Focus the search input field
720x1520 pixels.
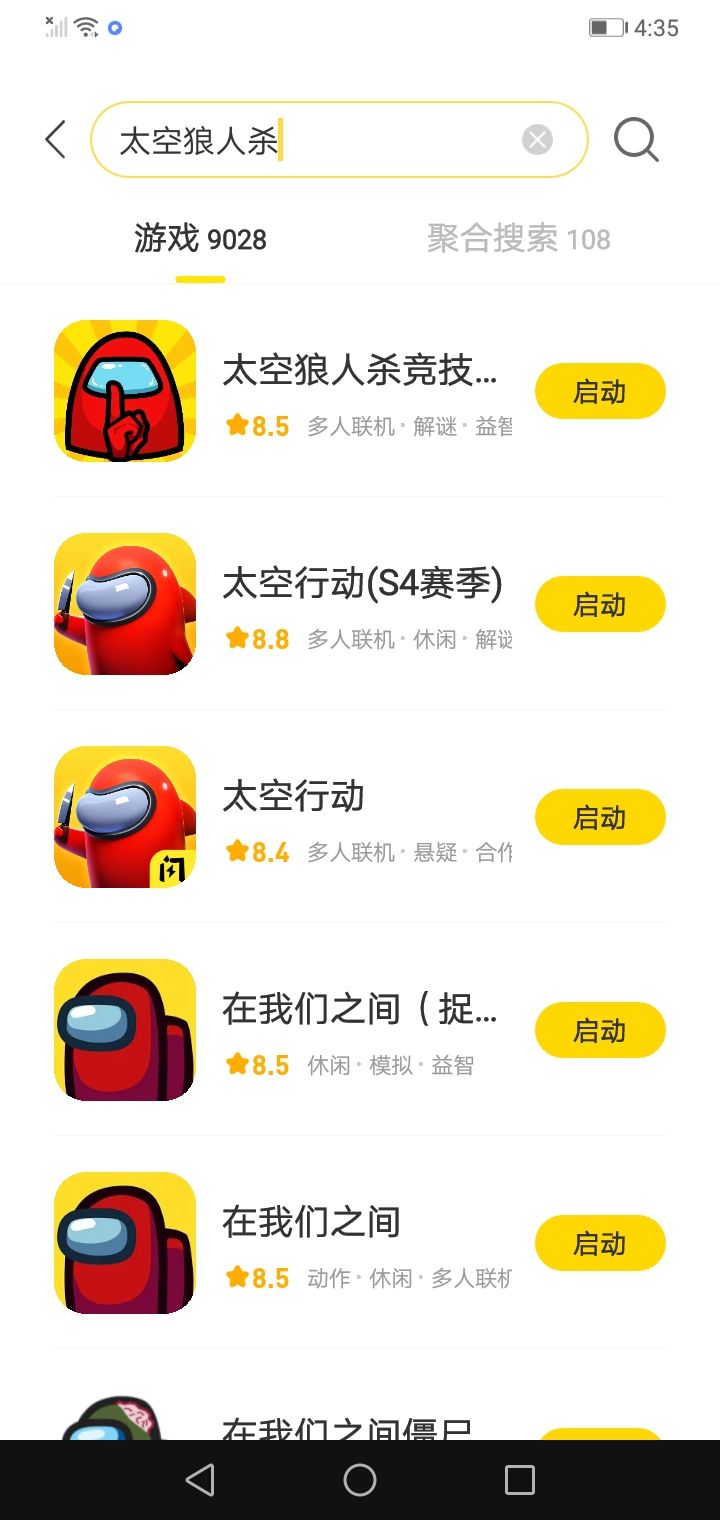(320, 140)
